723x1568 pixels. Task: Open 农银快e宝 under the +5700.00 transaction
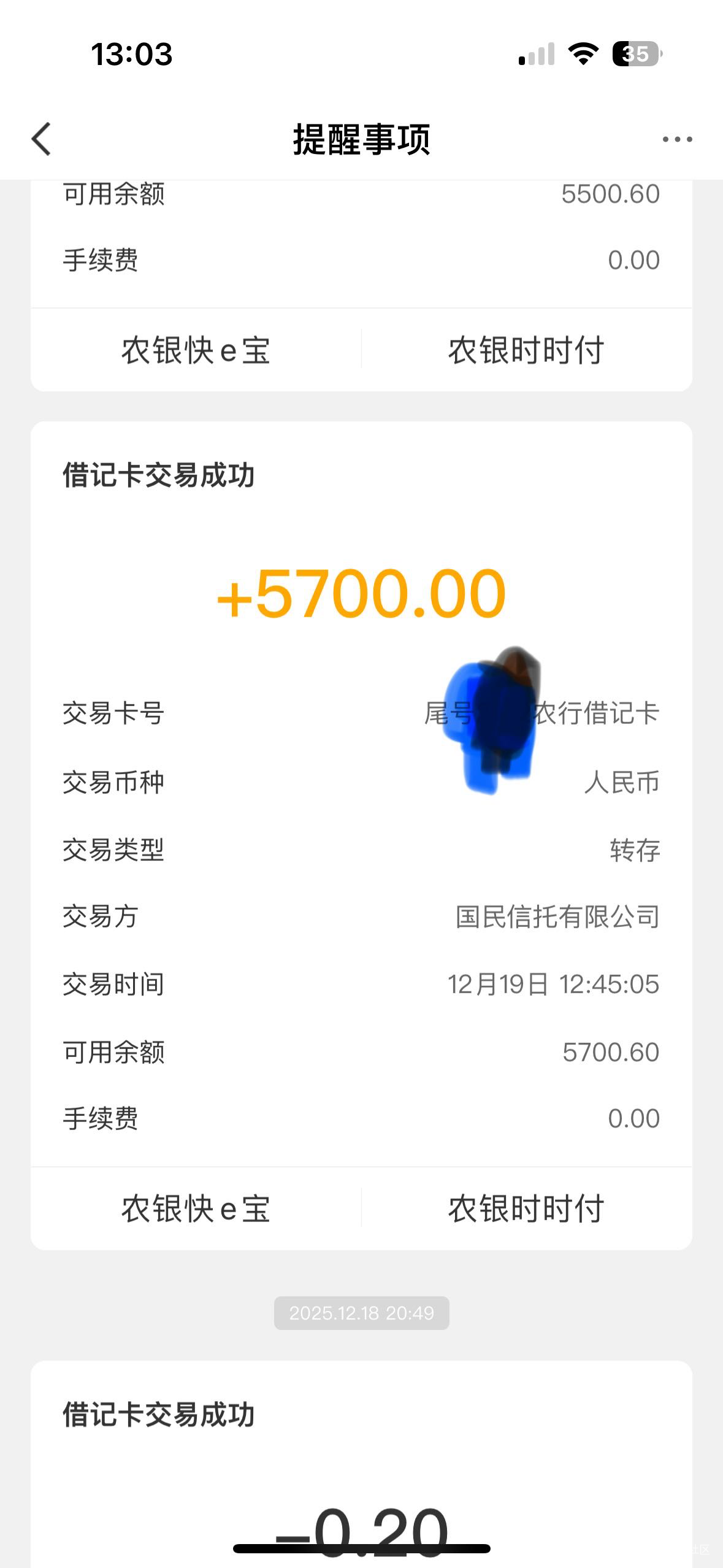click(196, 1209)
